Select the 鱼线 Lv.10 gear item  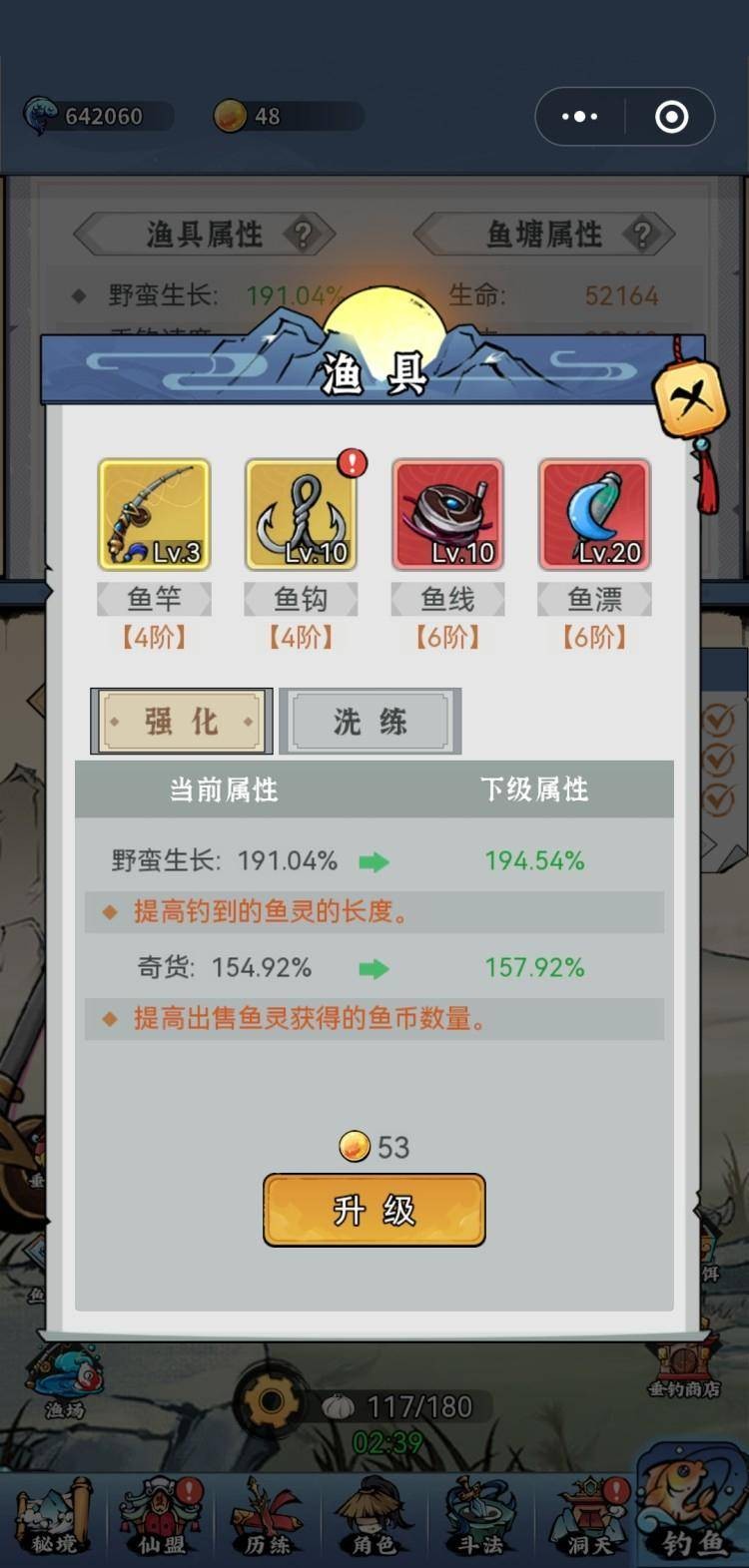click(447, 515)
